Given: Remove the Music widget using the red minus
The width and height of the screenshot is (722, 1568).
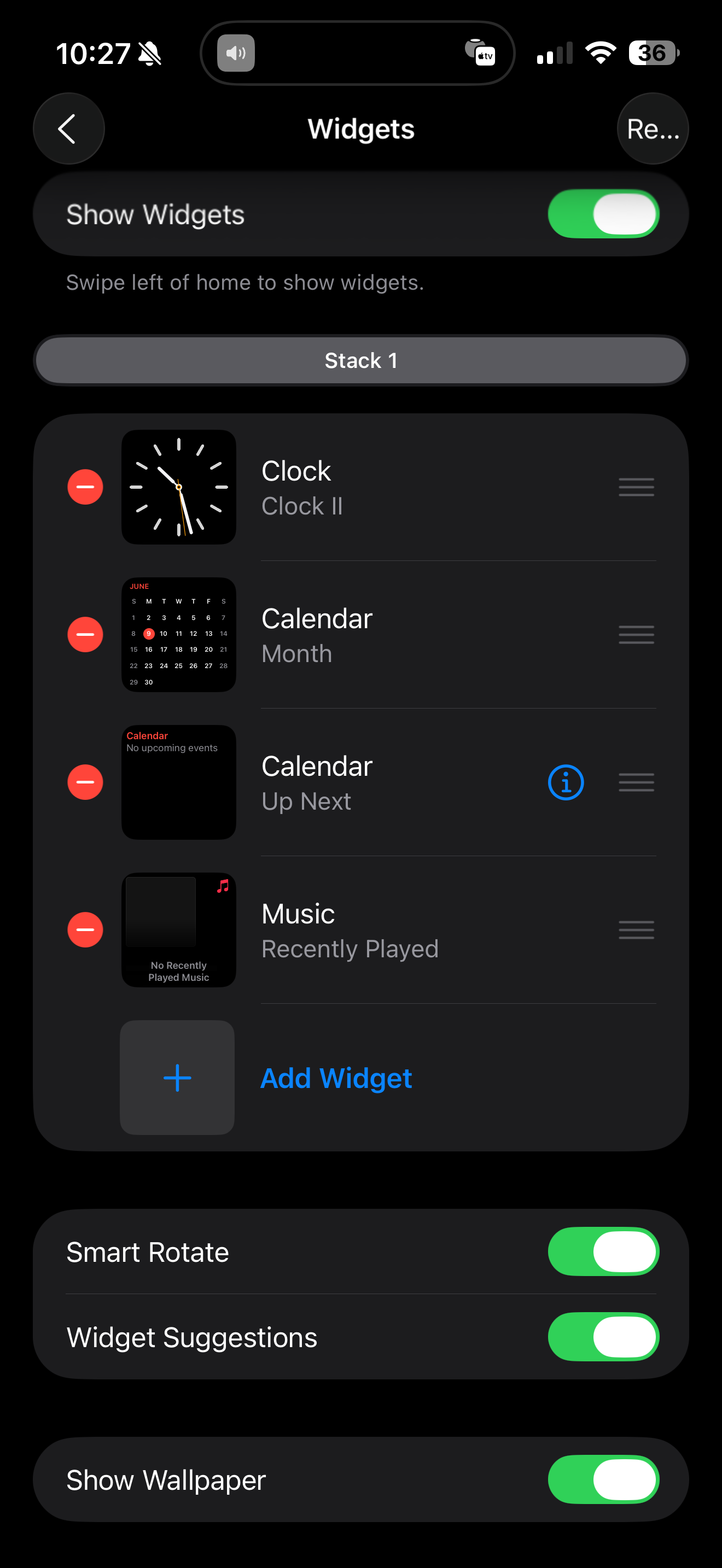Looking at the screenshot, I should point(85,929).
